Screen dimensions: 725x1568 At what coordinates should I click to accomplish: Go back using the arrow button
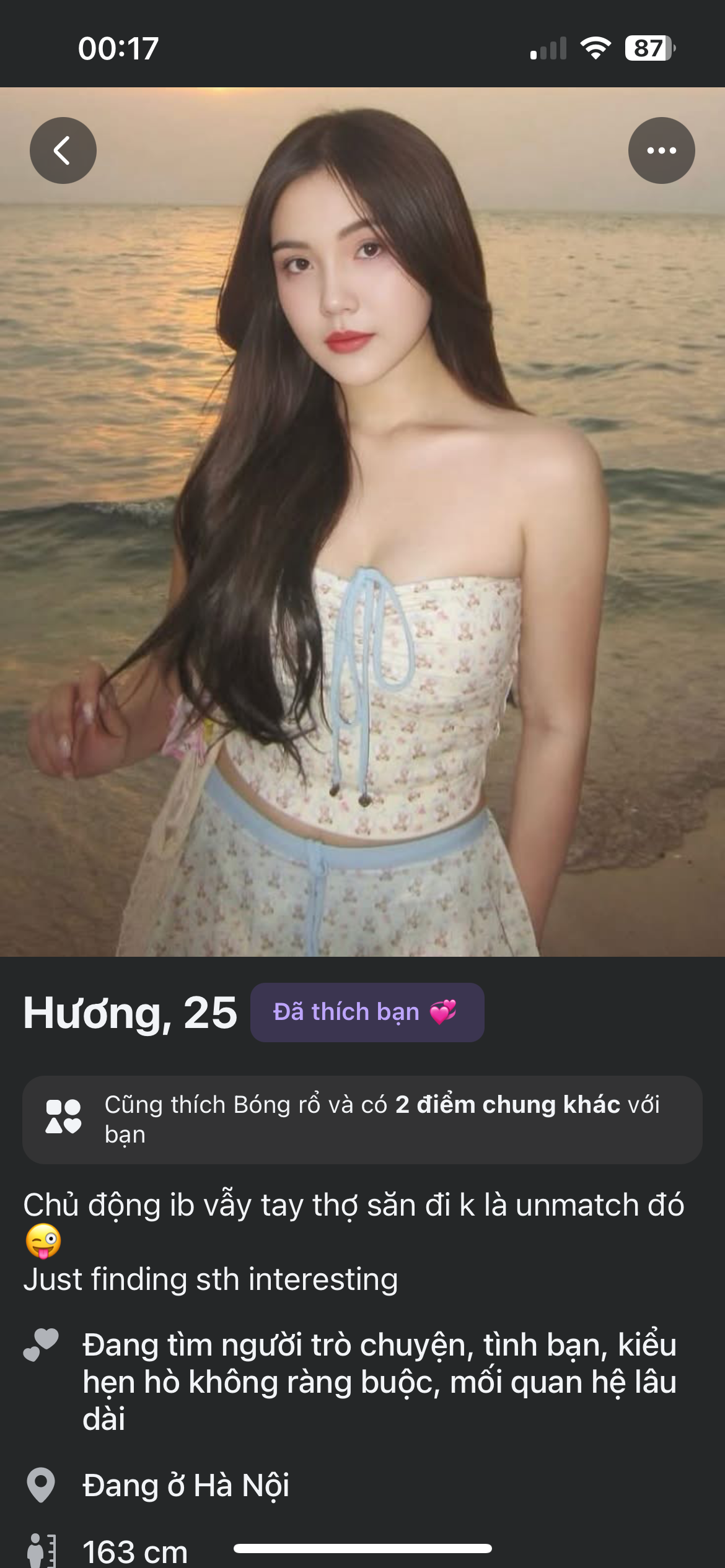tap(63, 150)
